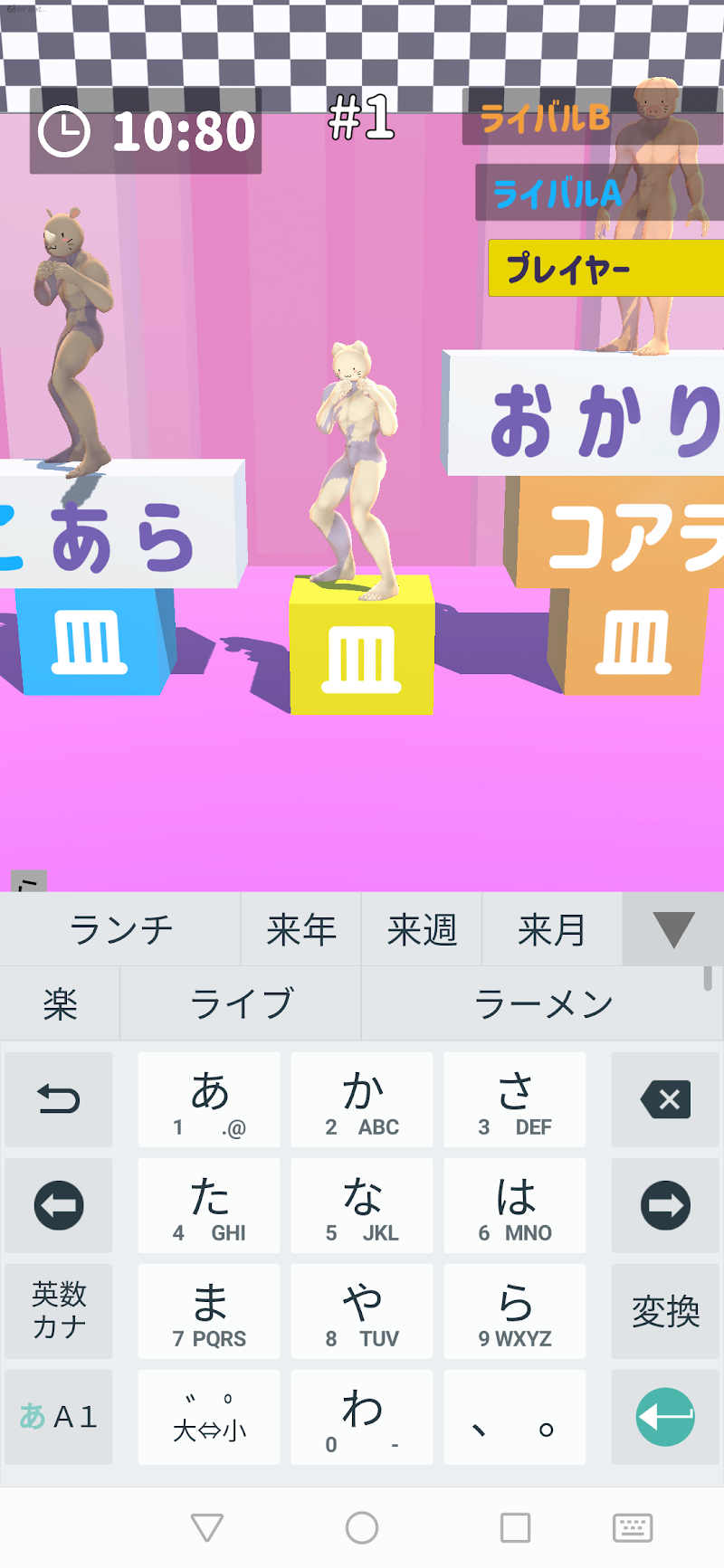Choose the 来年 suggestion
This screenshot has width=724, height=1568.
click(301, 929)
